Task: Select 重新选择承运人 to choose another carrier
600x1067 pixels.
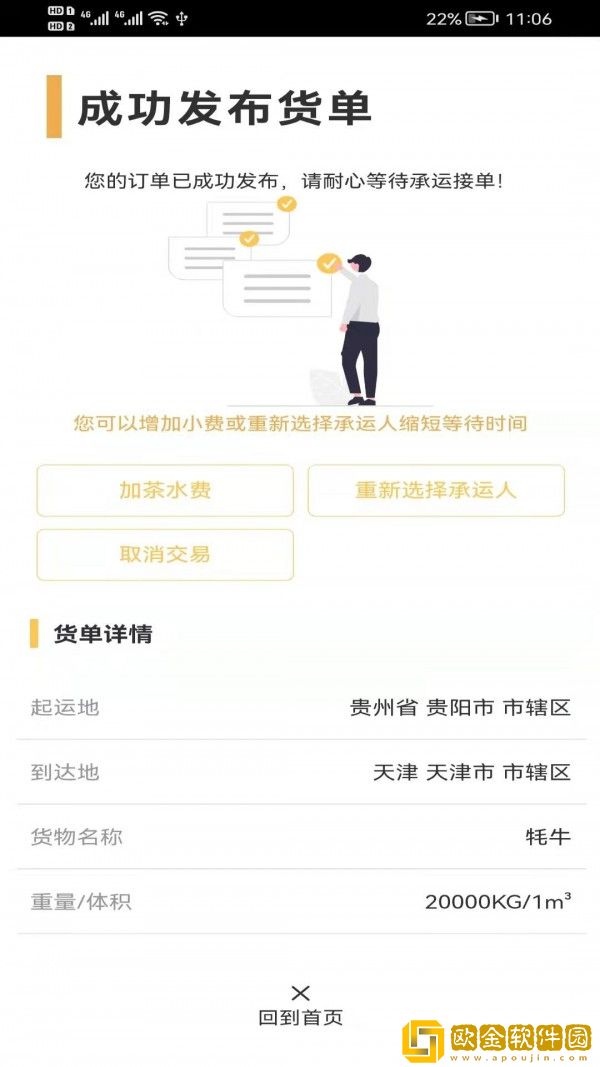Action: 436,490
